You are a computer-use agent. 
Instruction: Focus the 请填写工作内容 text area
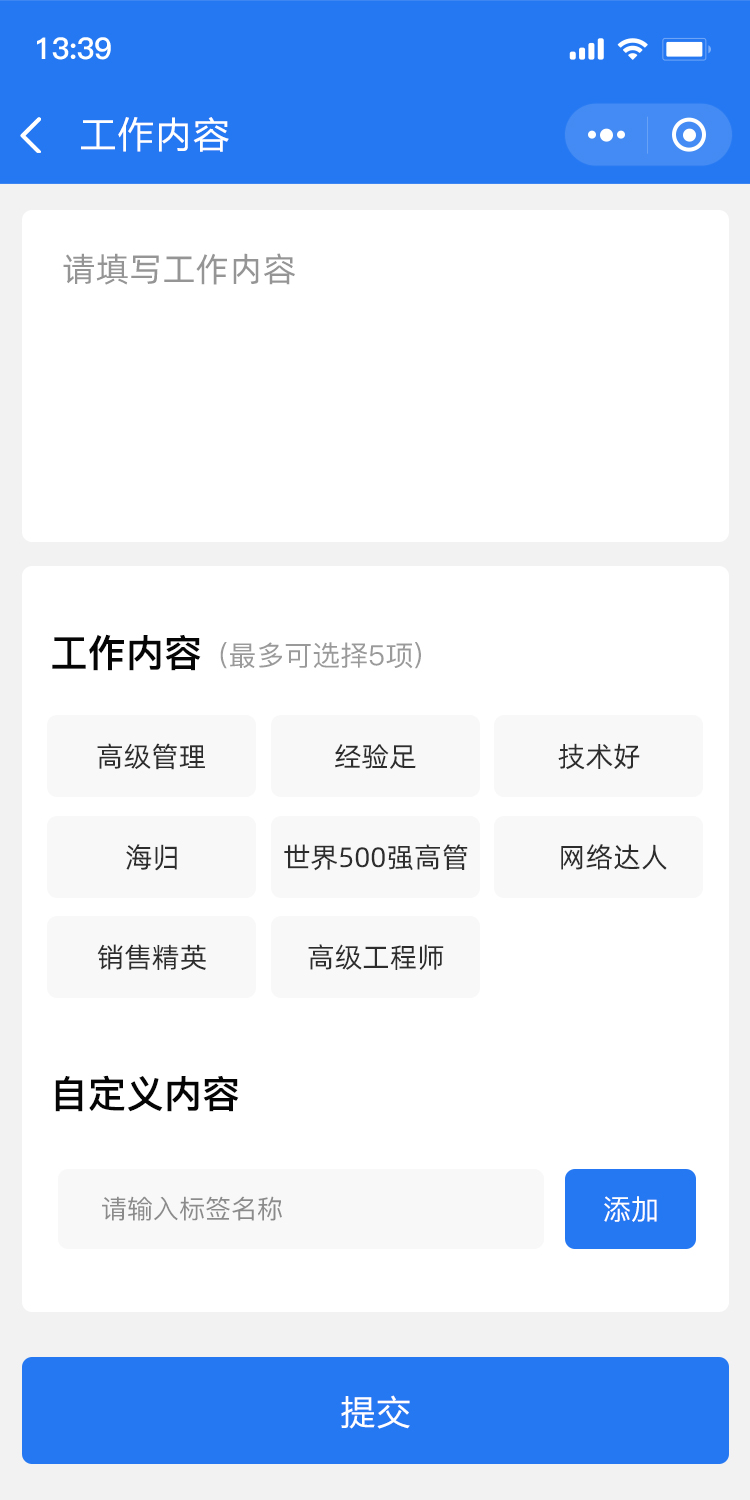[x=375, y=376]
